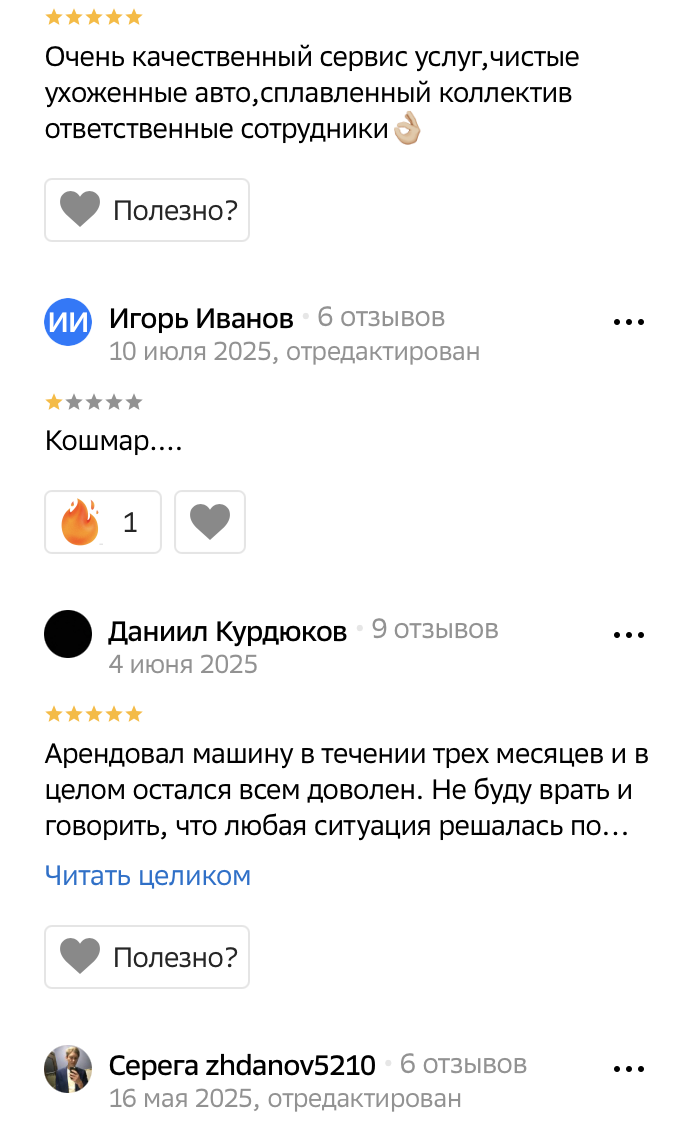Expand review via 'Читать целиком'
Viewport: 676px width, 1124px height.
[148, 876]
